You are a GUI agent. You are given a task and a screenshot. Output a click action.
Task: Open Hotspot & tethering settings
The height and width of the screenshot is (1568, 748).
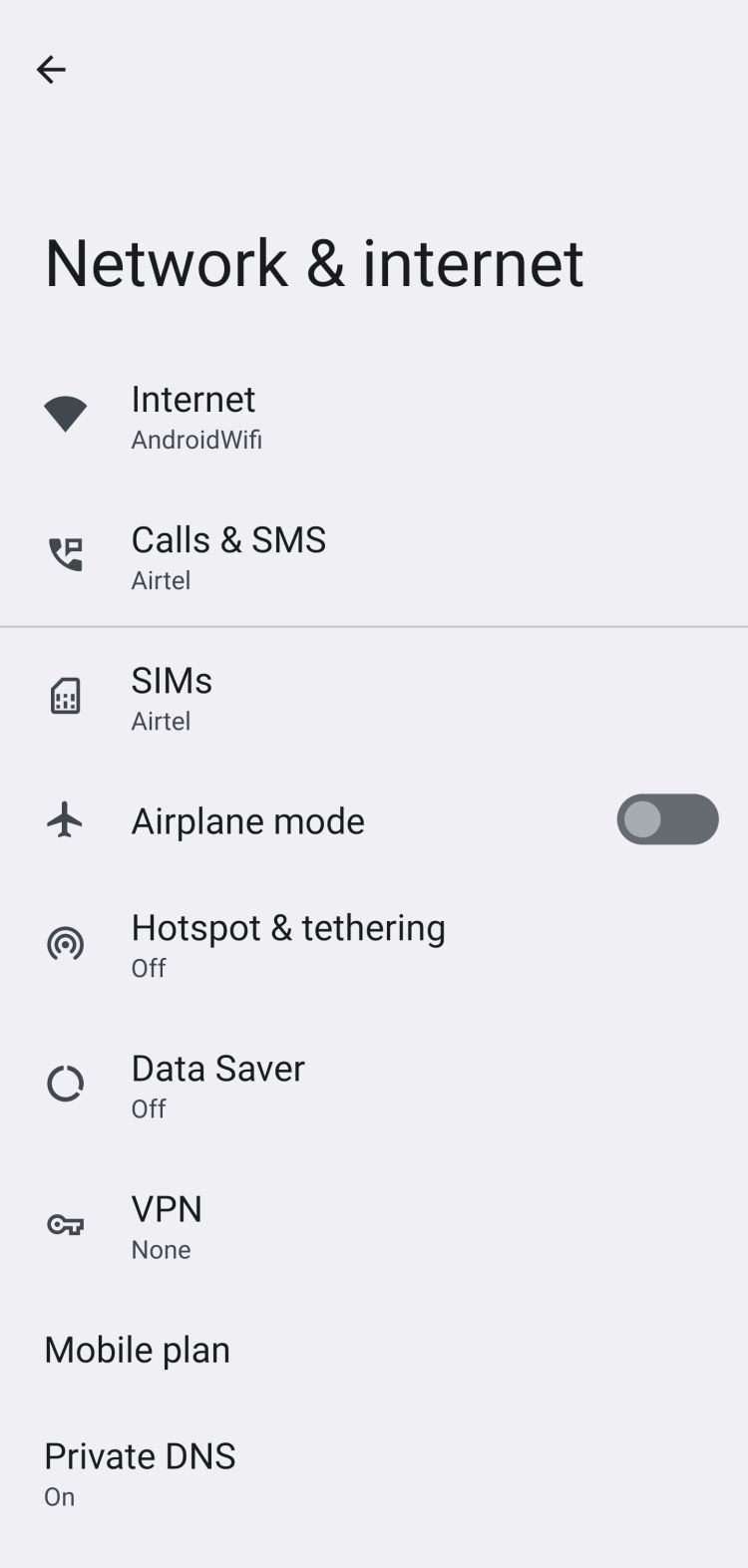(x=374, y=944)
